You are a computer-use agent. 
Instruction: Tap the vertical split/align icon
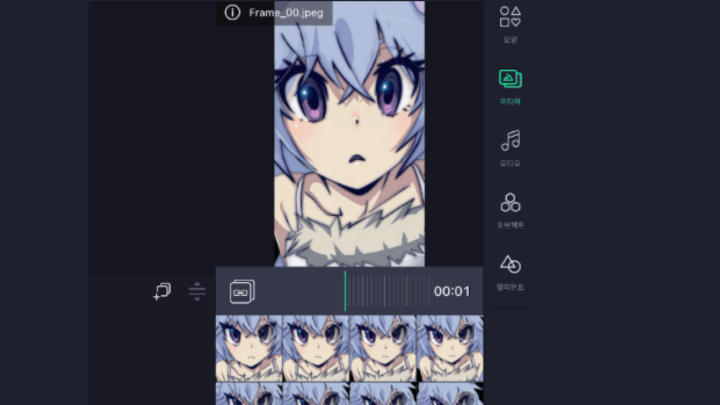click(197, 291)
